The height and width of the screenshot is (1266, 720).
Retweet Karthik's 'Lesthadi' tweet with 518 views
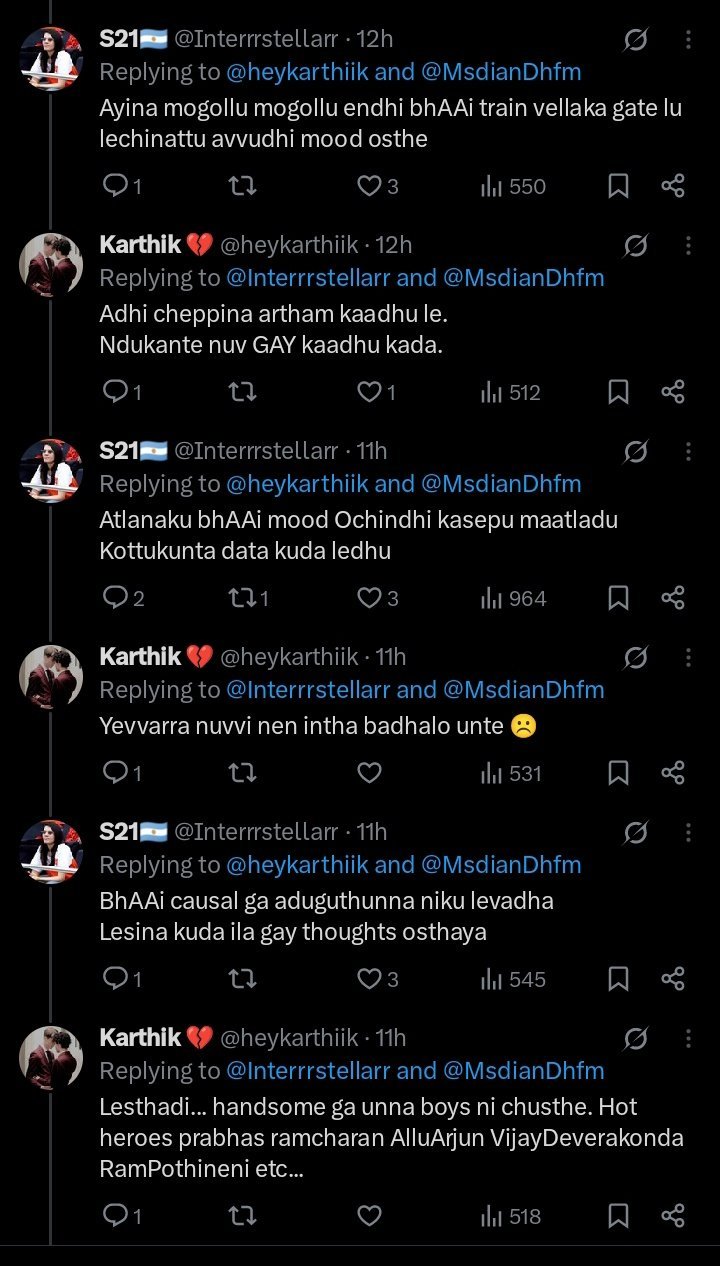pos(242,1216)
